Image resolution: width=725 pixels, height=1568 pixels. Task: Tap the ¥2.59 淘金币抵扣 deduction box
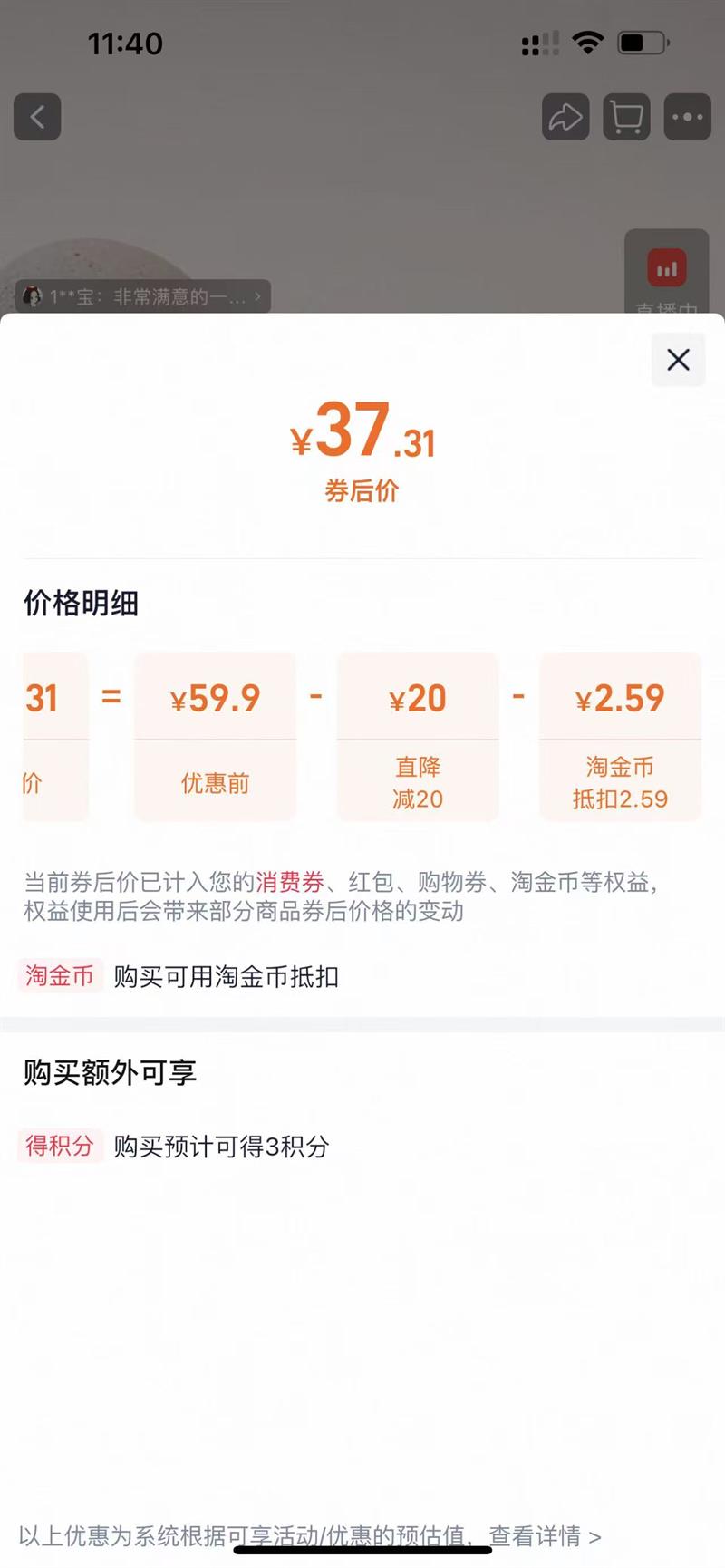click(x=620, y=736)
